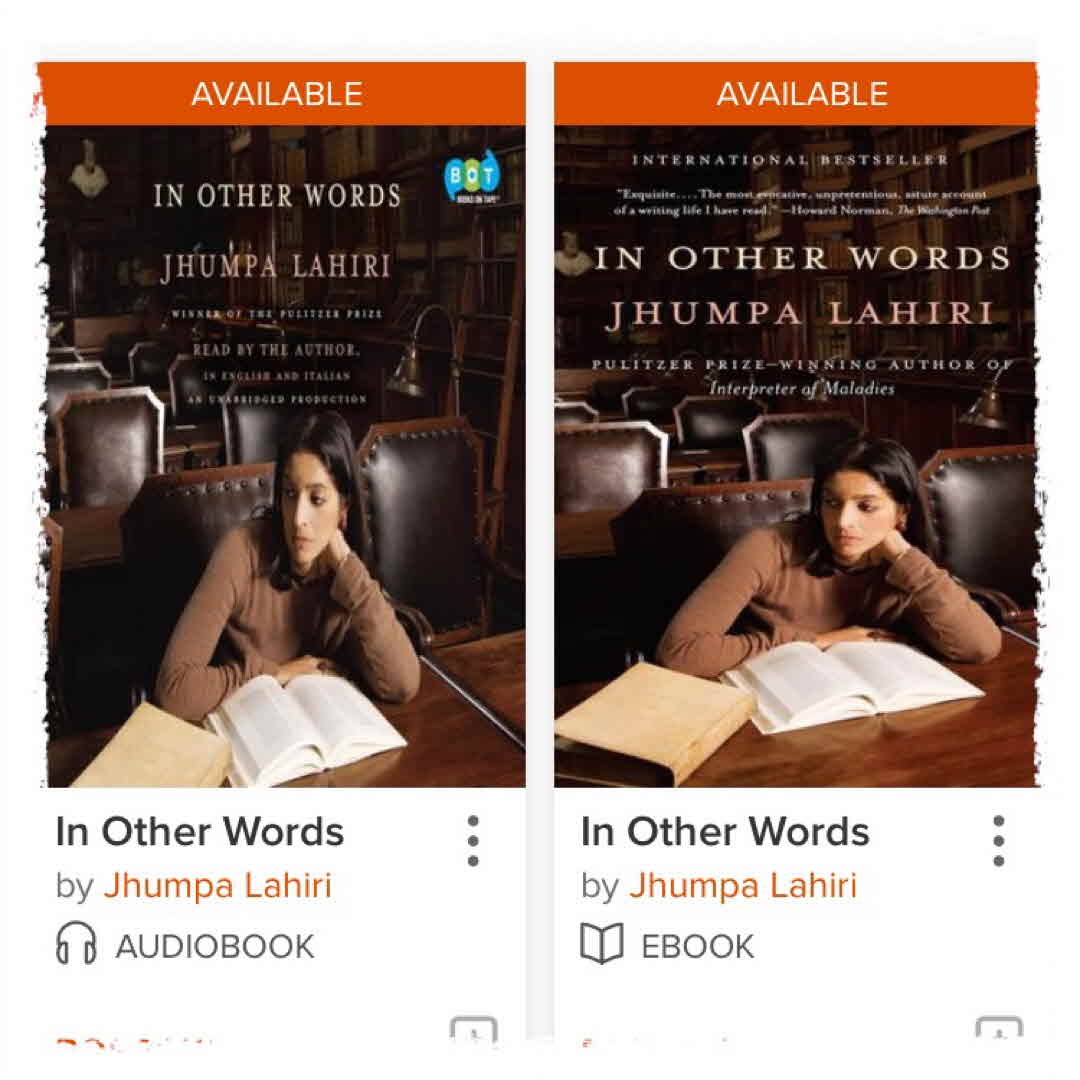The width and height of the screenshot is (1080, 1080).
Task: Open the ebook title In Other Words
Action: (725, 832)
